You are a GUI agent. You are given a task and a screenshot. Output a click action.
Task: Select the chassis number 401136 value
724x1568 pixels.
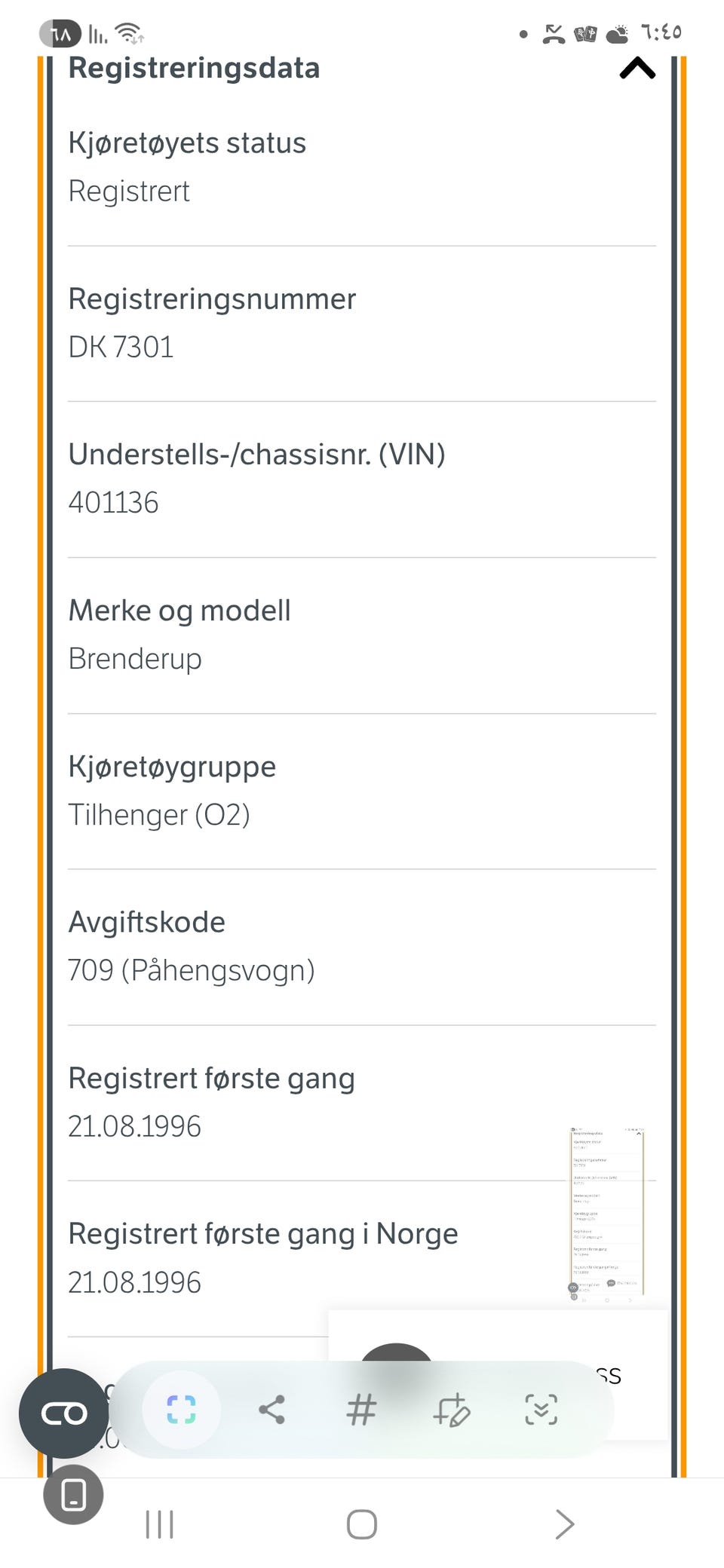coord(115,503)
